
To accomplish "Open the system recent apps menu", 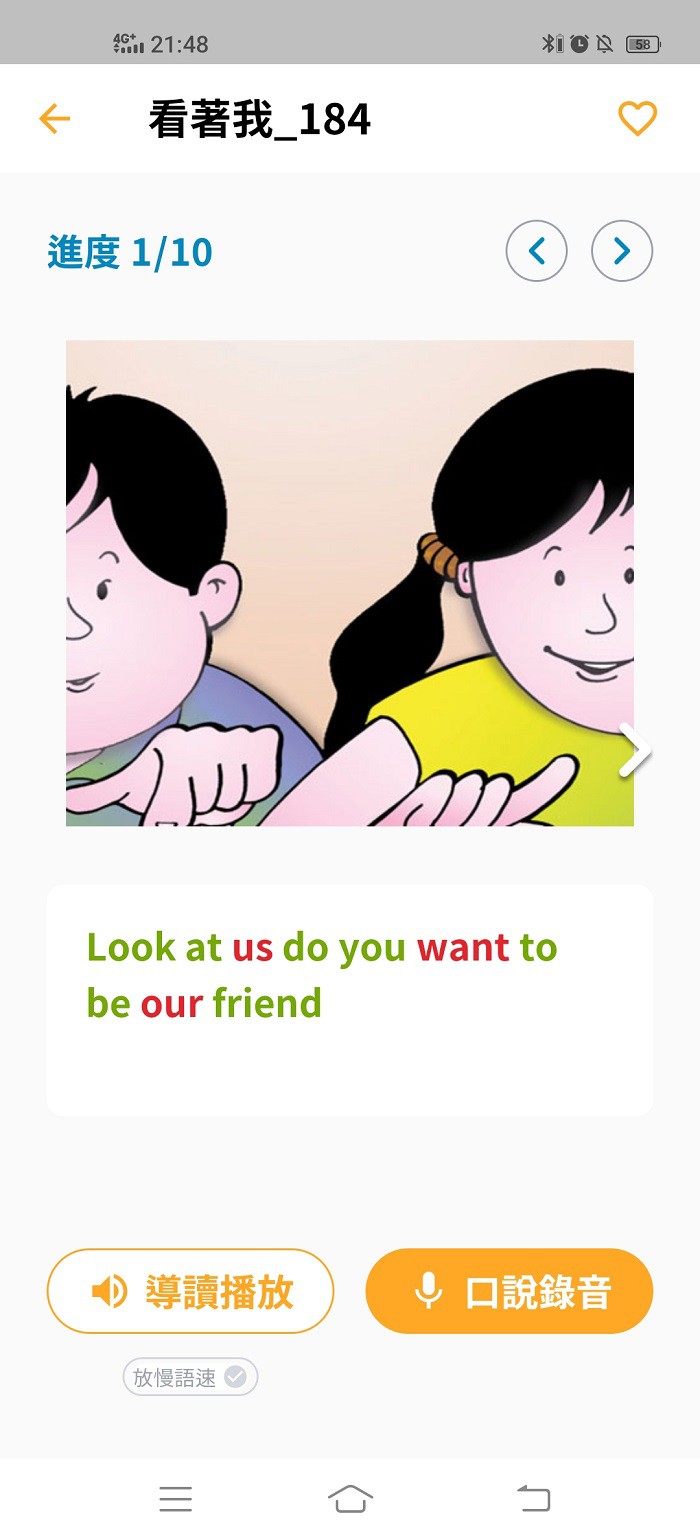I will point(175,1498).
